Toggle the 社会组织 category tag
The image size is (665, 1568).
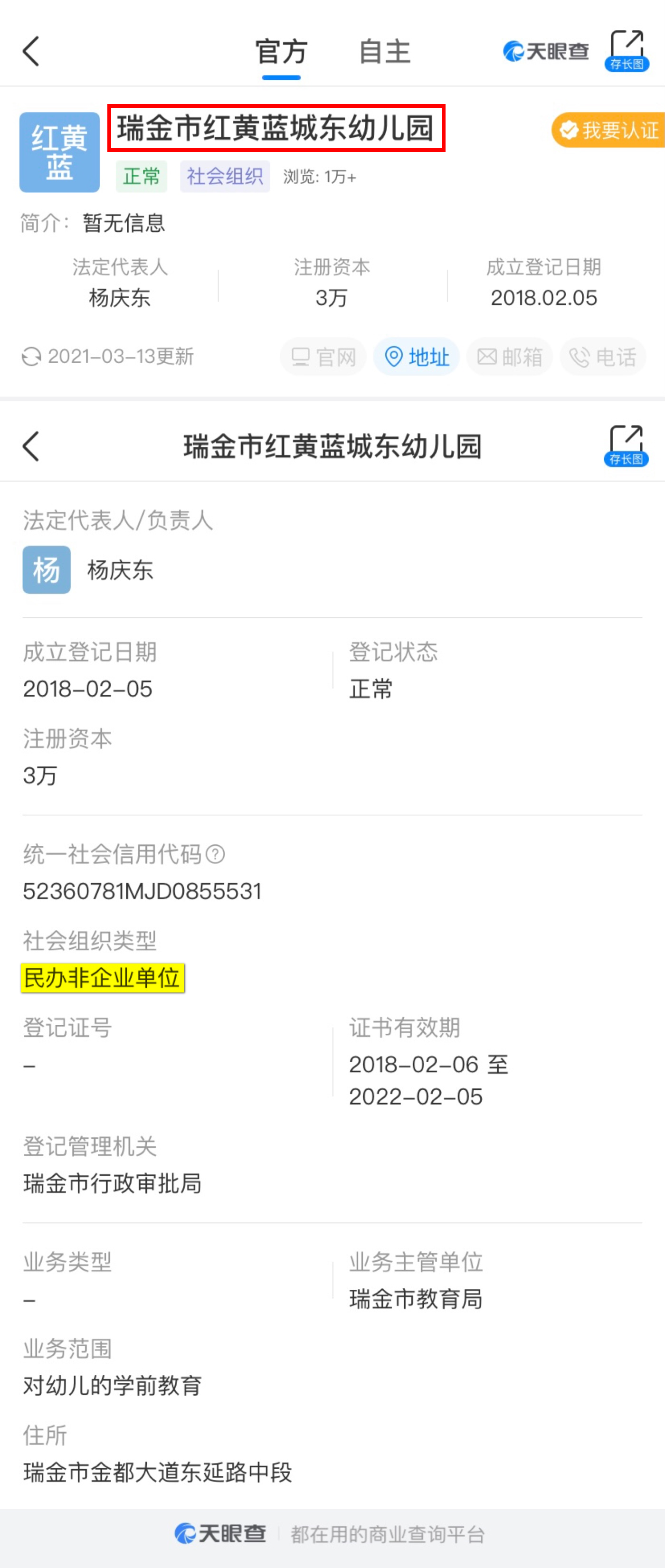pos(225,176)
